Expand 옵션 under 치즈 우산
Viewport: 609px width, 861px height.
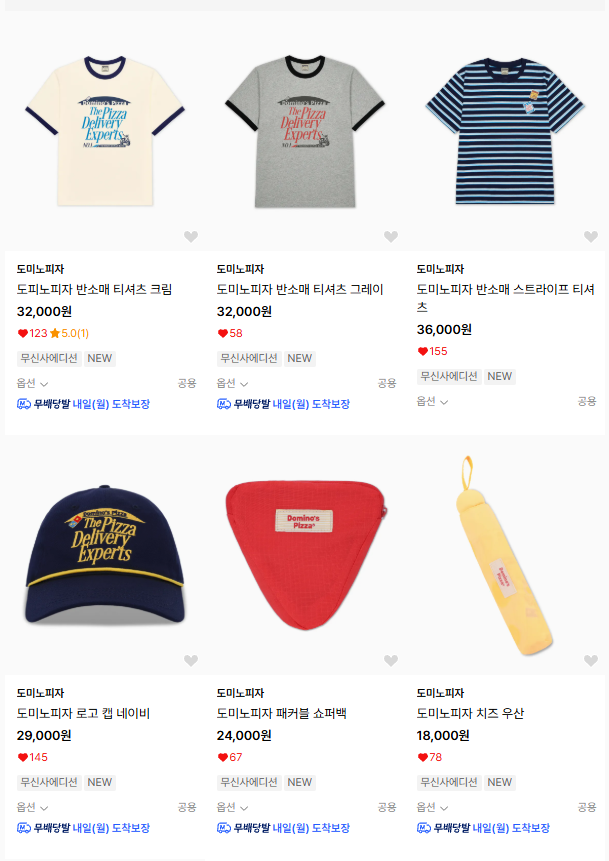(432, 807)
